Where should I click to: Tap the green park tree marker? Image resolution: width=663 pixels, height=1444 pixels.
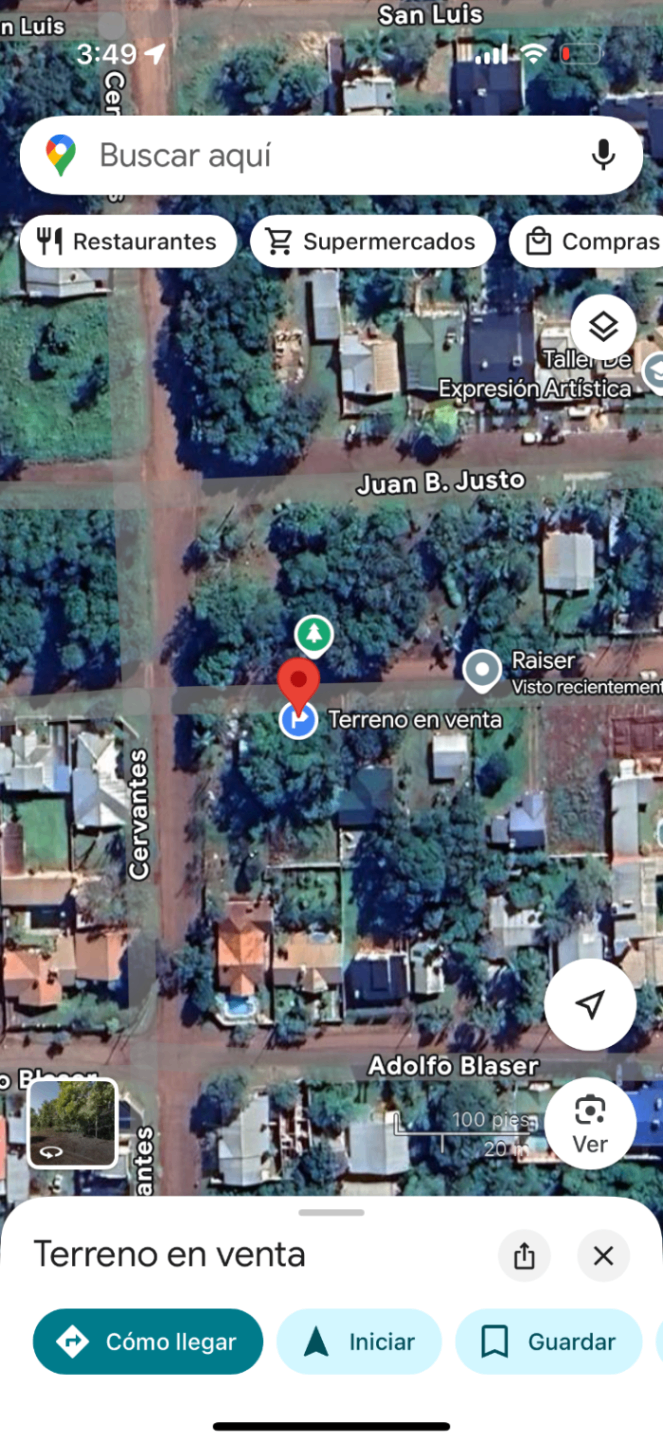[313, 634]
